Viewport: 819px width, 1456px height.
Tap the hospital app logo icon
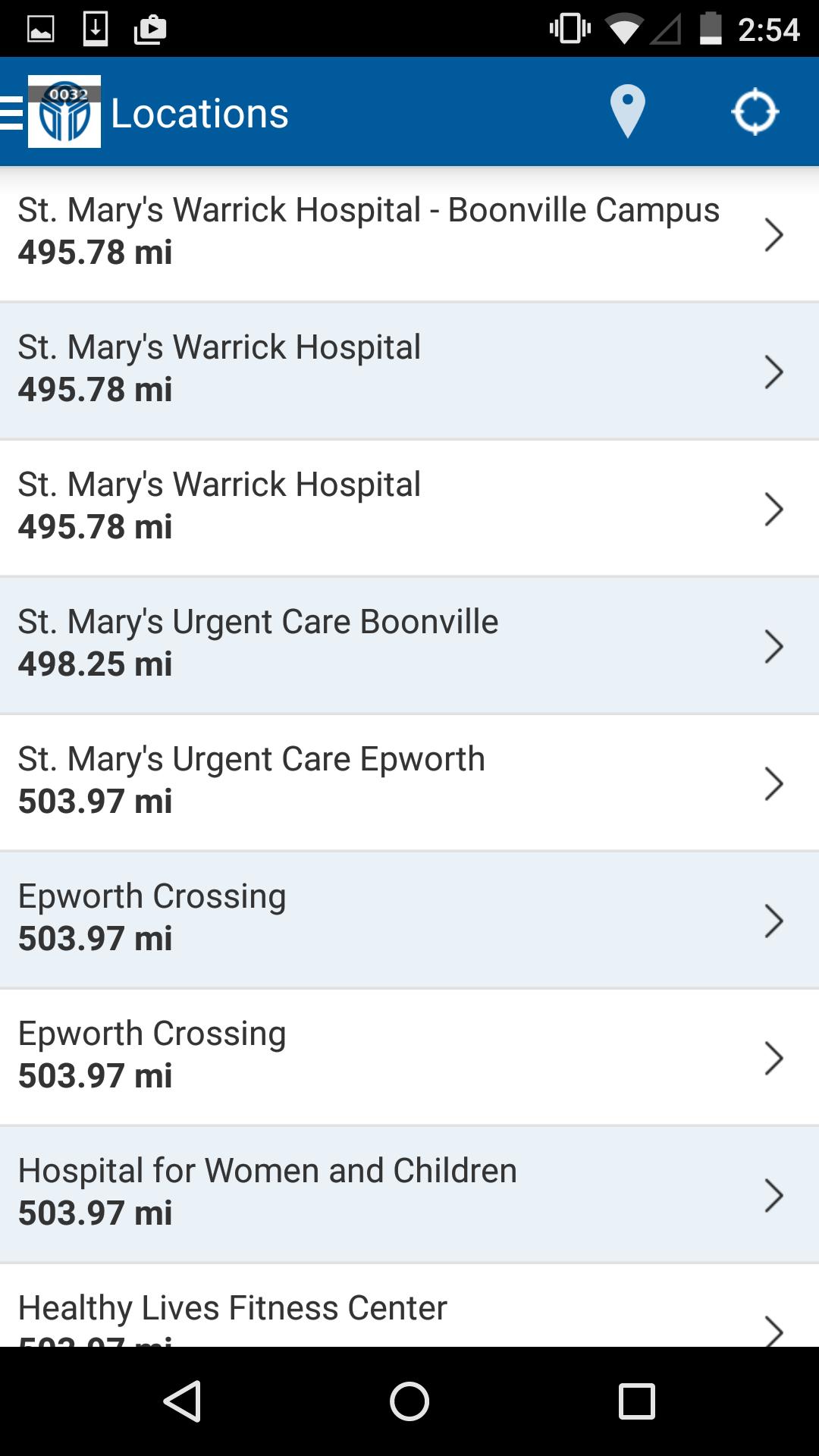pos(65,111)
